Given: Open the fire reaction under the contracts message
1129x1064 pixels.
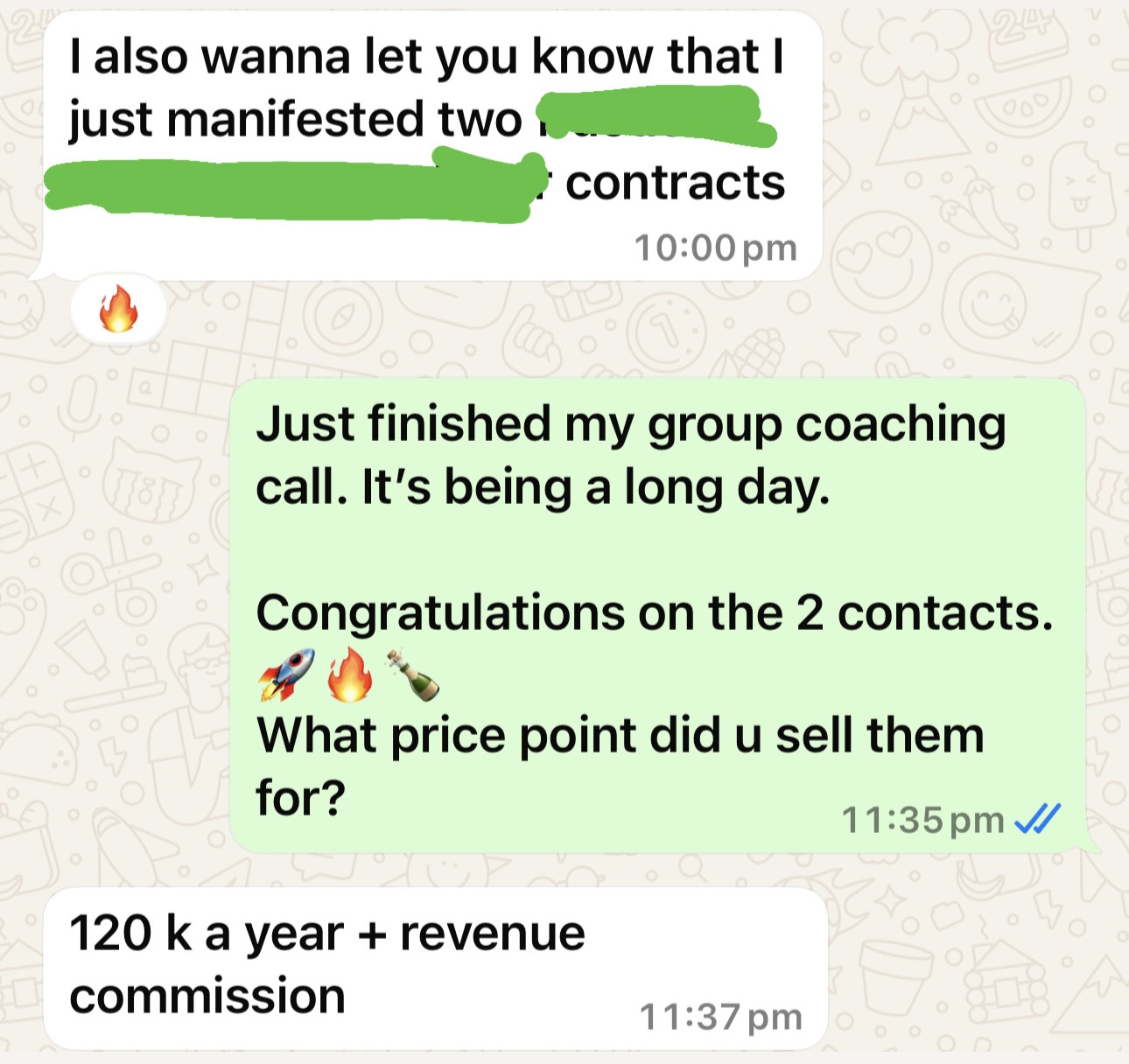Looking at the screenshot, I should coord(118,310).
